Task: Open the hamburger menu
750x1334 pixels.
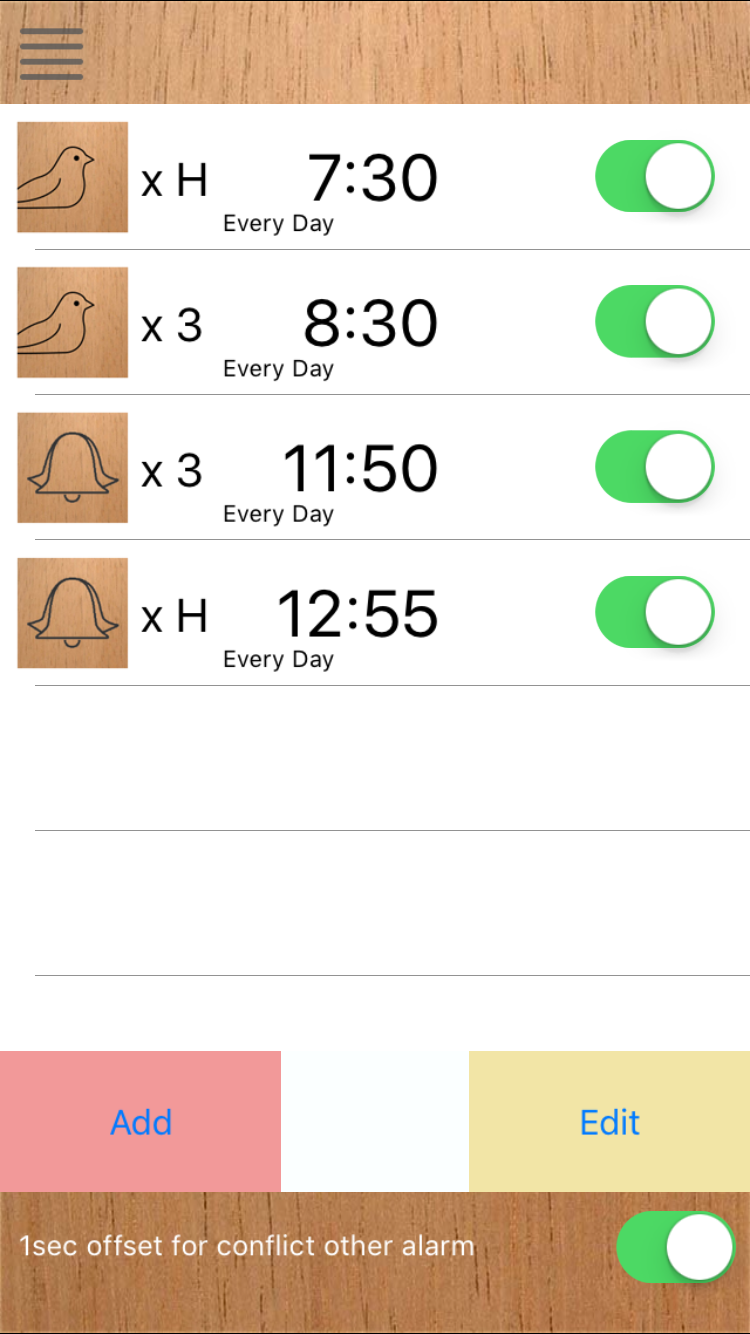Action: 51,54
